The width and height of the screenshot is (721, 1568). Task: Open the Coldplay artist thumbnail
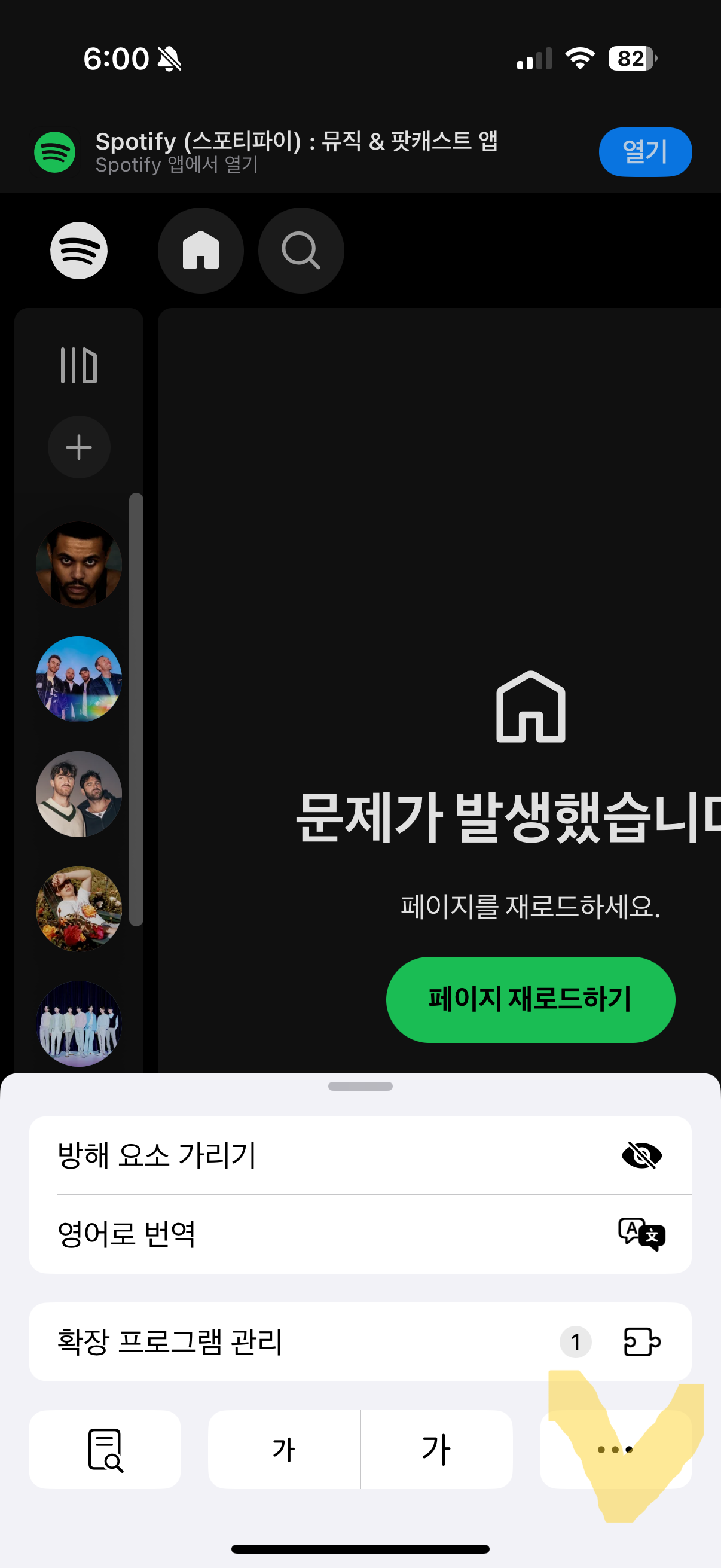tap(79, 680)
